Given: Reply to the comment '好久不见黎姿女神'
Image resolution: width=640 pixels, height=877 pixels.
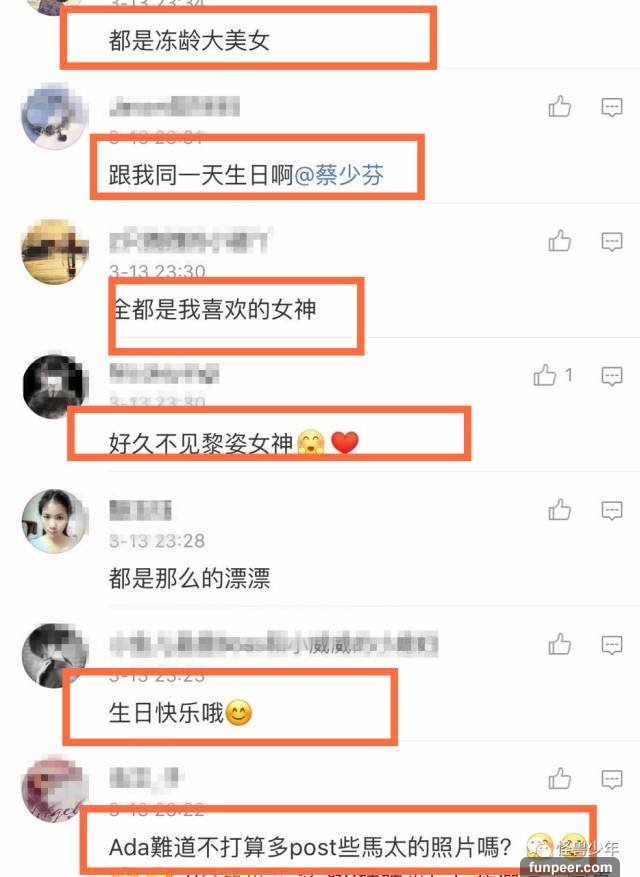Looking at the screenshot, I should [612, 376].
